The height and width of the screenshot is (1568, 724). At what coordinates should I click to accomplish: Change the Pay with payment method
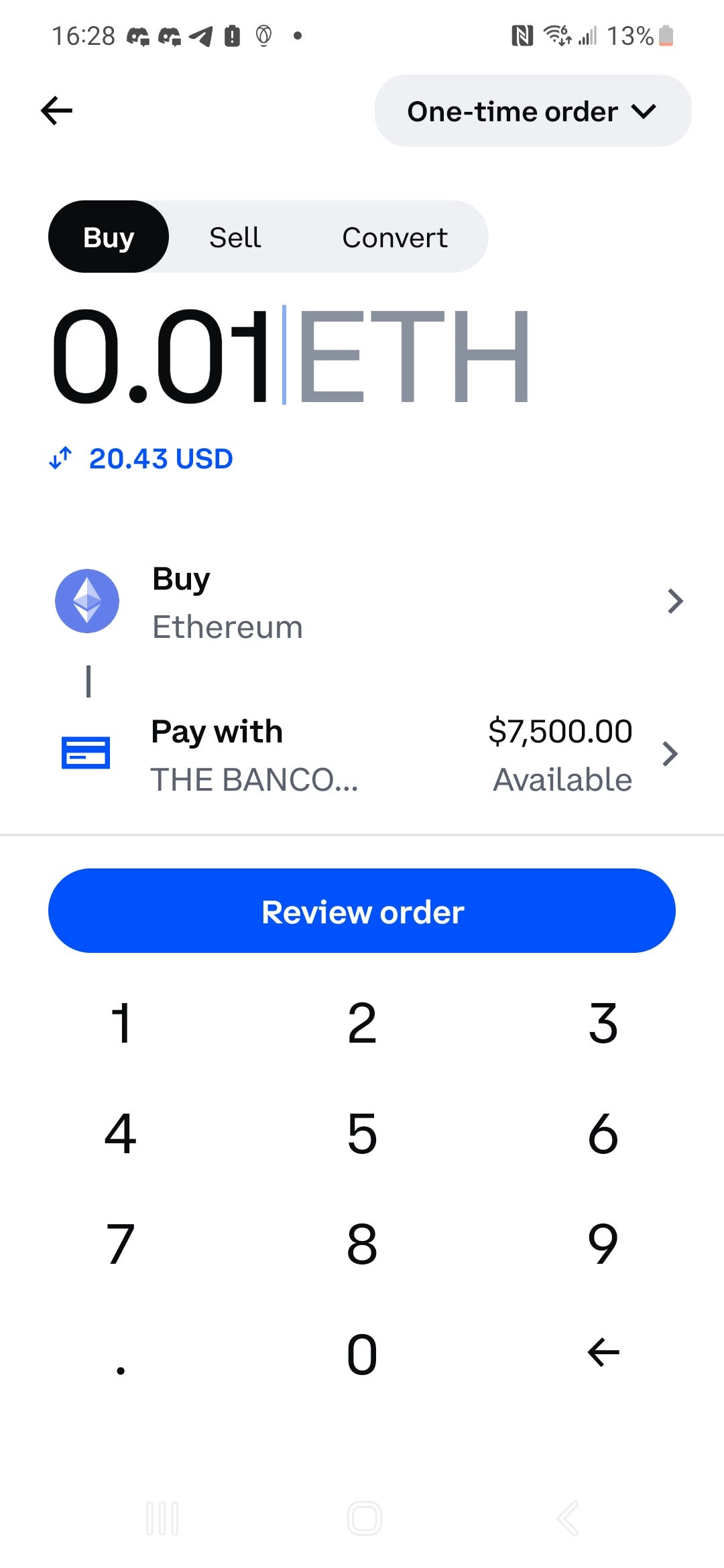[x=369, y=755]
